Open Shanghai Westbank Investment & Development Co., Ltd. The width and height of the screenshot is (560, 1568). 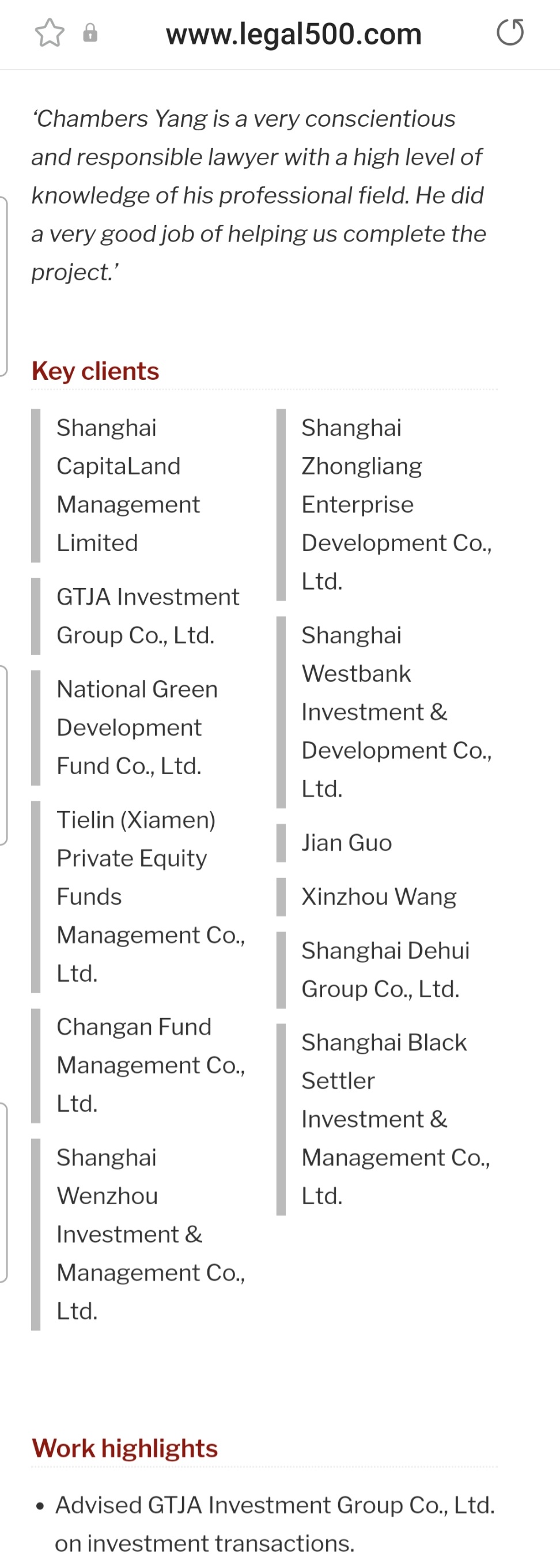pyautogui.click(x=396, y=712)
